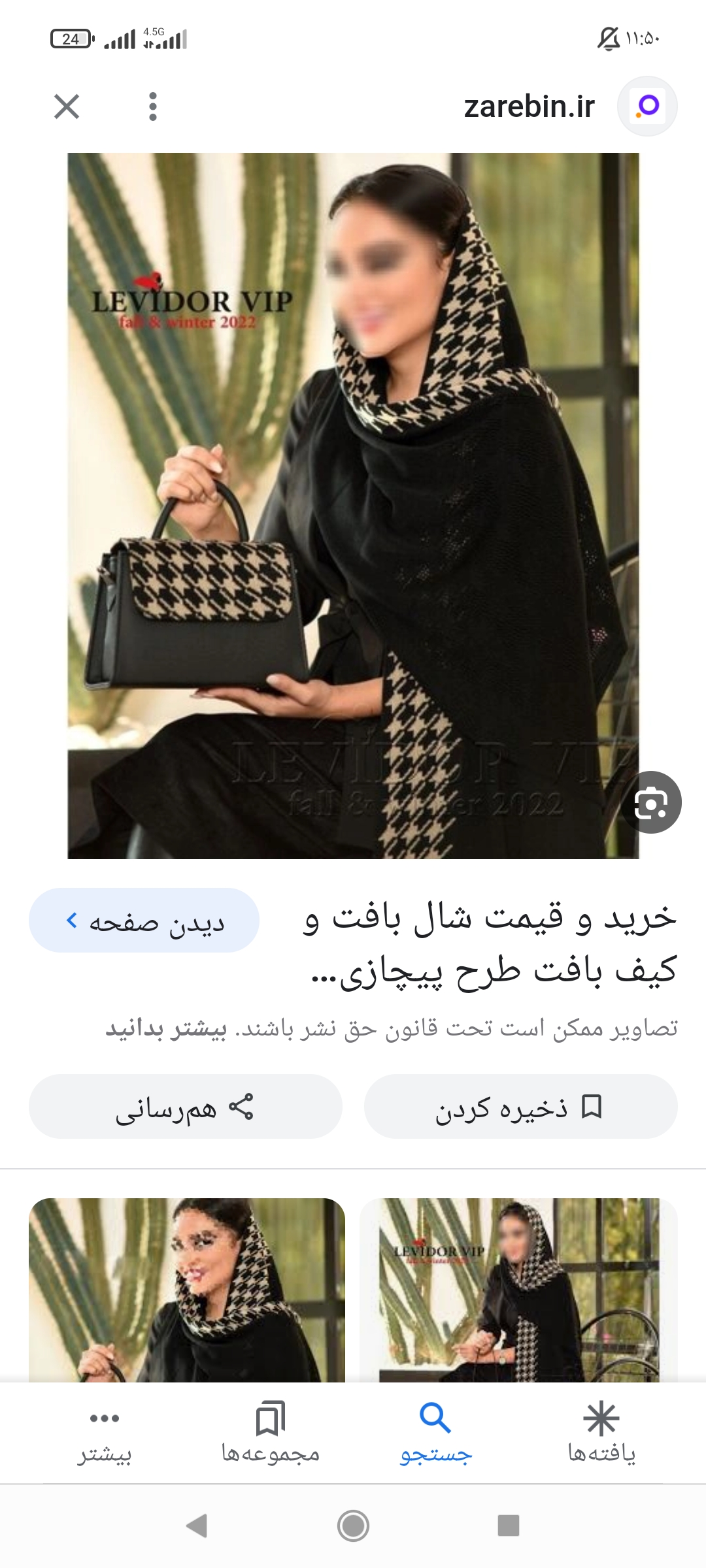Open the بیشتر tab

(105, 1432)
